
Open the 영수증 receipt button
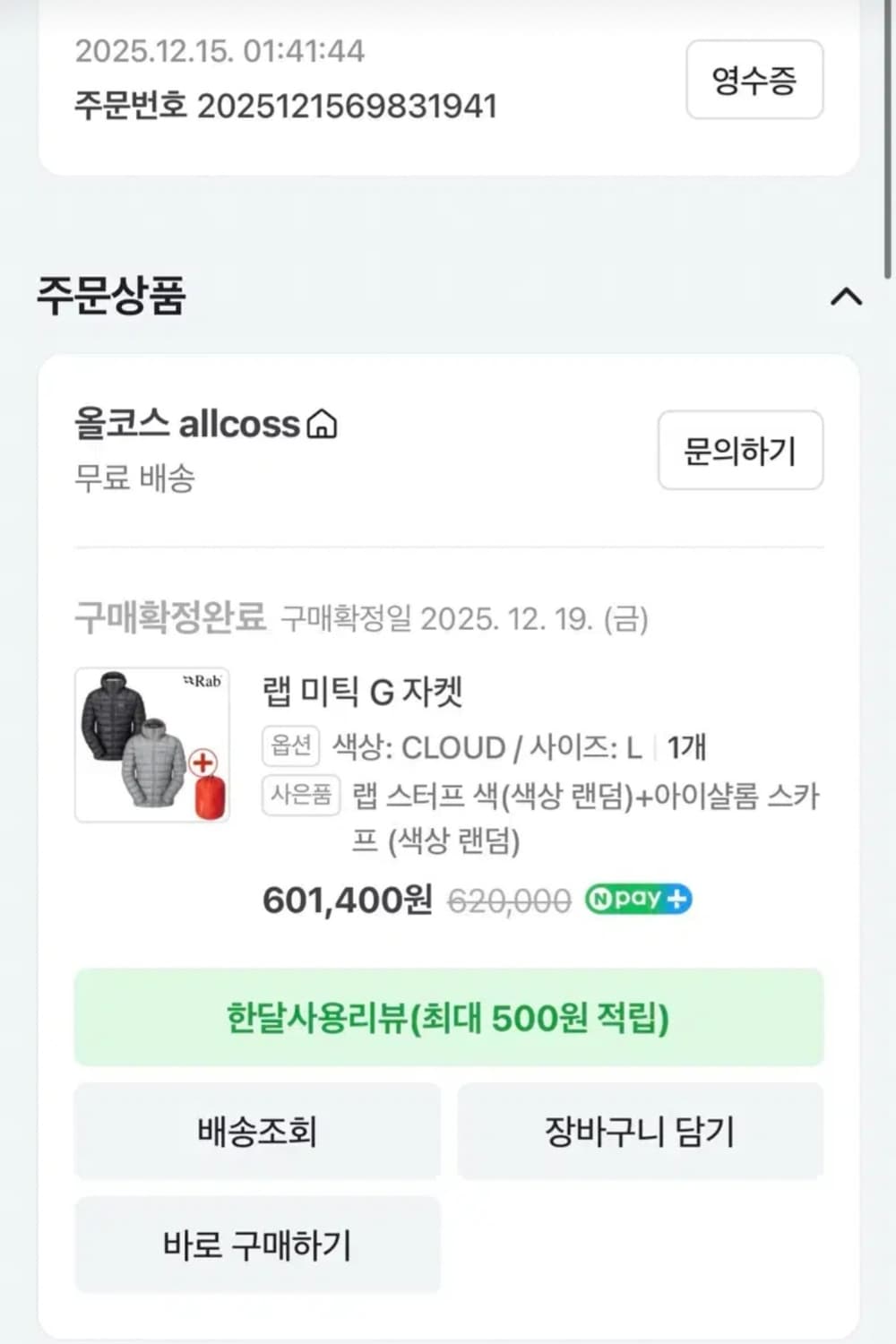754,80
